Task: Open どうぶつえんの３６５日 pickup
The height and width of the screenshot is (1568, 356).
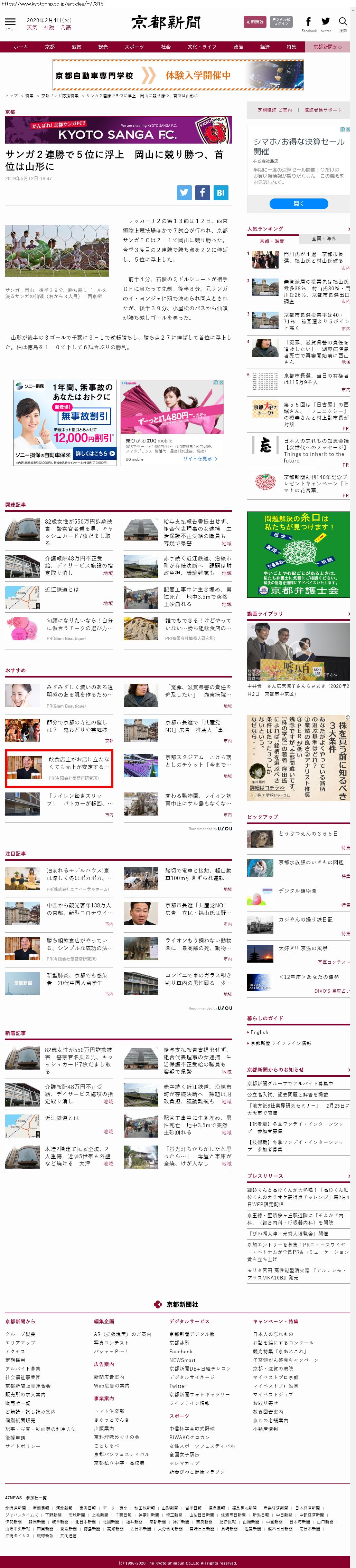Action: 307,833
